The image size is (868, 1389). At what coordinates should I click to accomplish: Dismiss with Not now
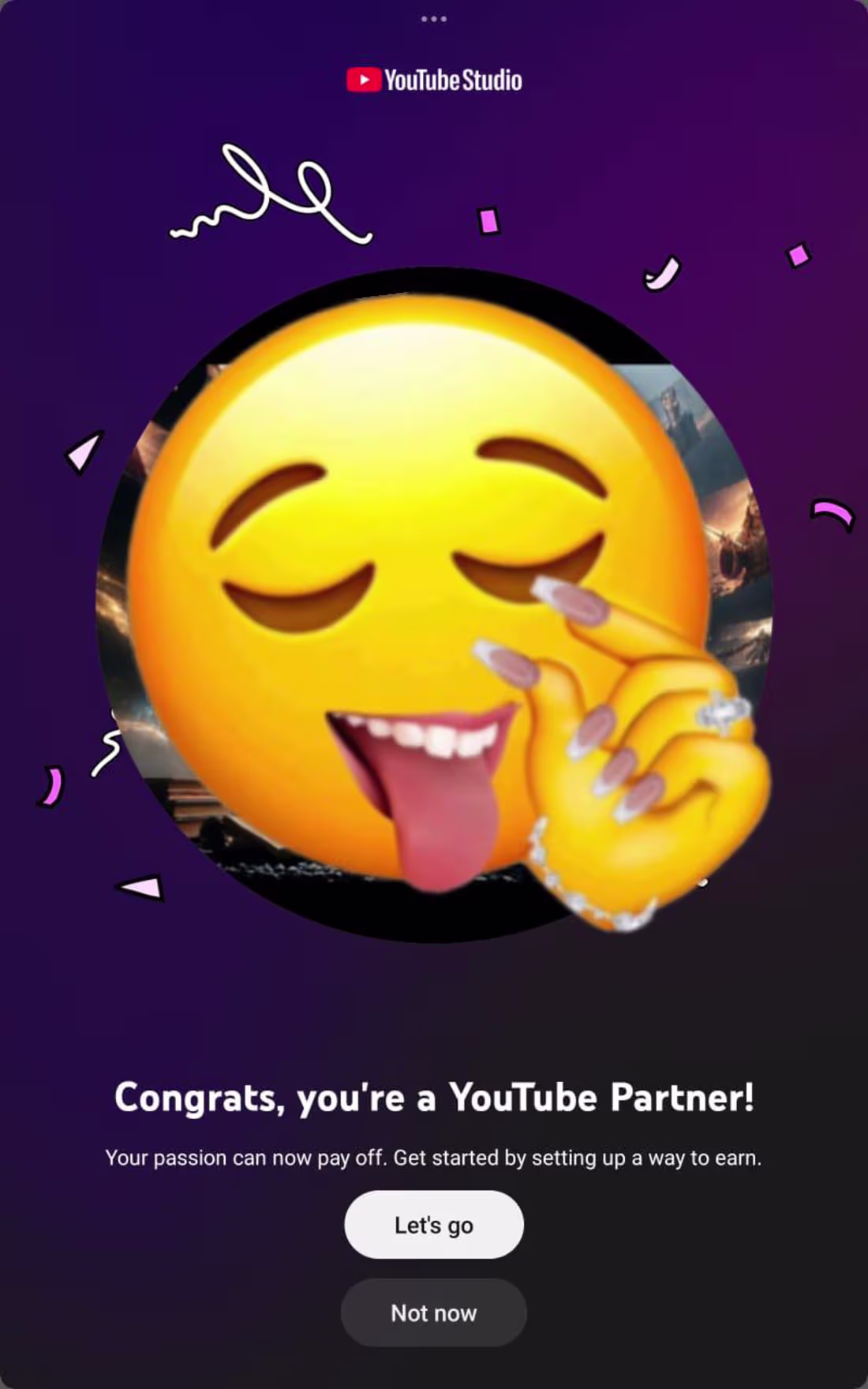(x=434, y=1312)
